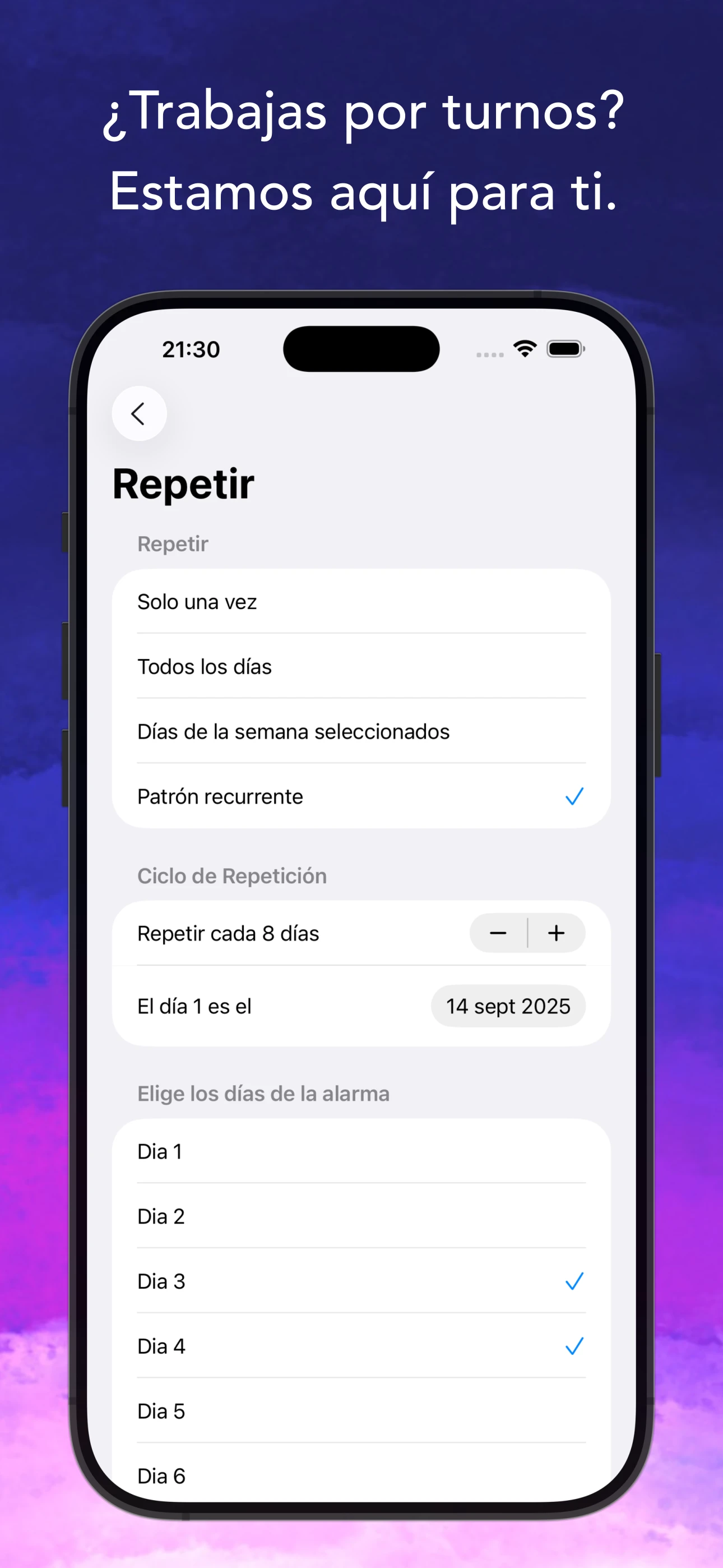Screen dimensions: 723x1568
Task: Choose Días de la semana seleccionados
Action: coord(293,731)
